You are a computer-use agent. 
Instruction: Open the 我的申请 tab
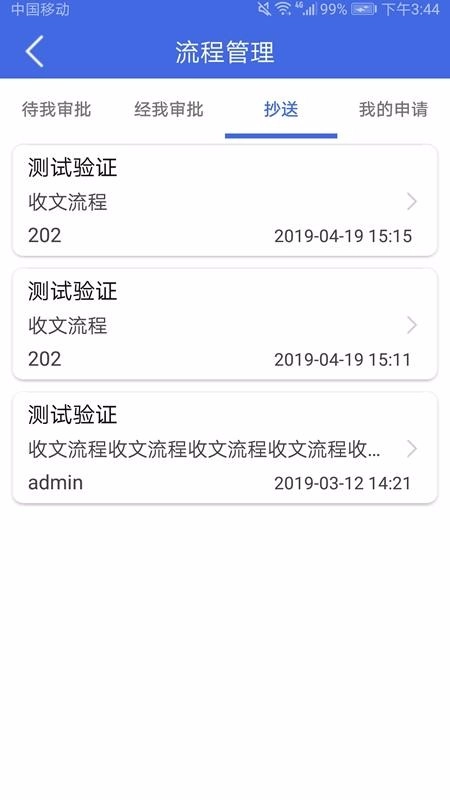(x=393, y=109)
